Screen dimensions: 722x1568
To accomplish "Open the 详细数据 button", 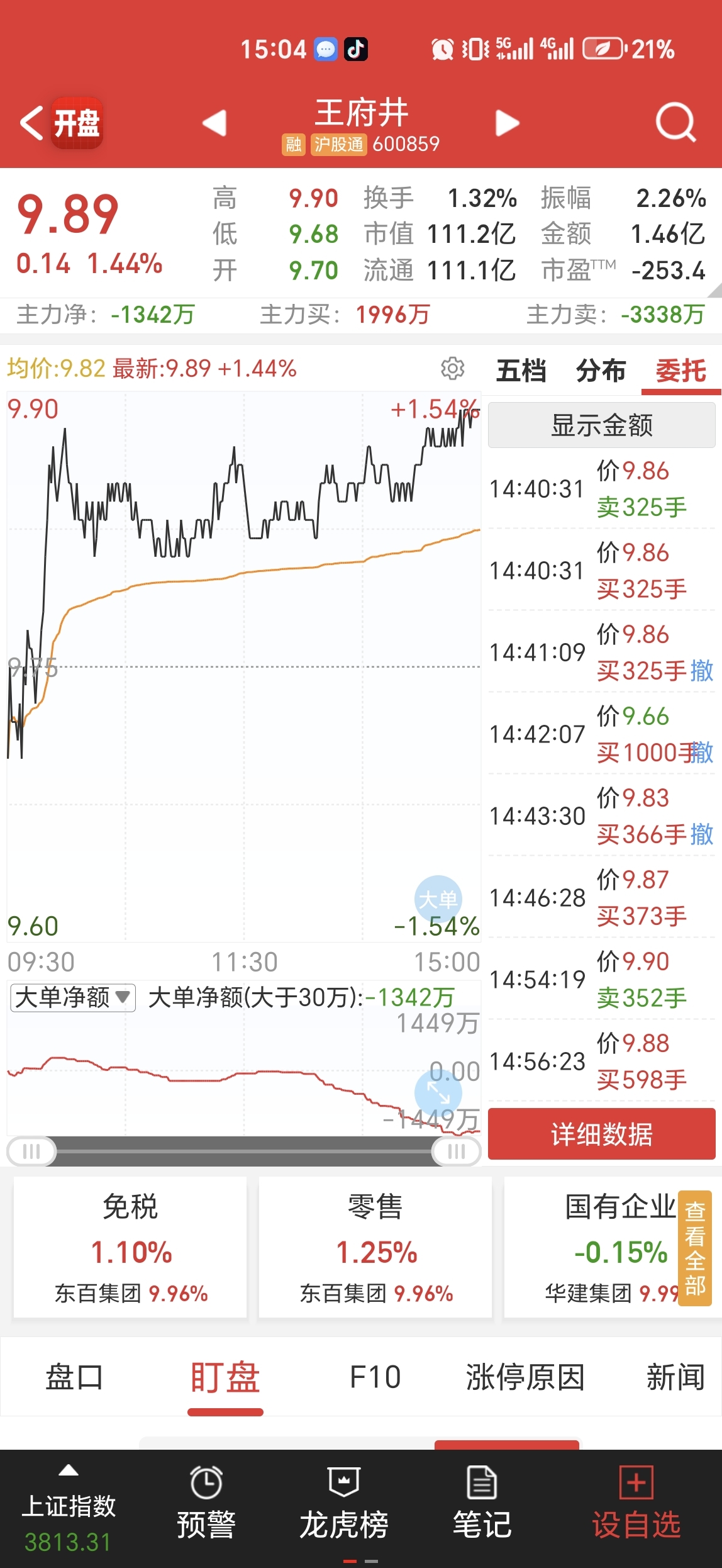I will pos(602,1134).
